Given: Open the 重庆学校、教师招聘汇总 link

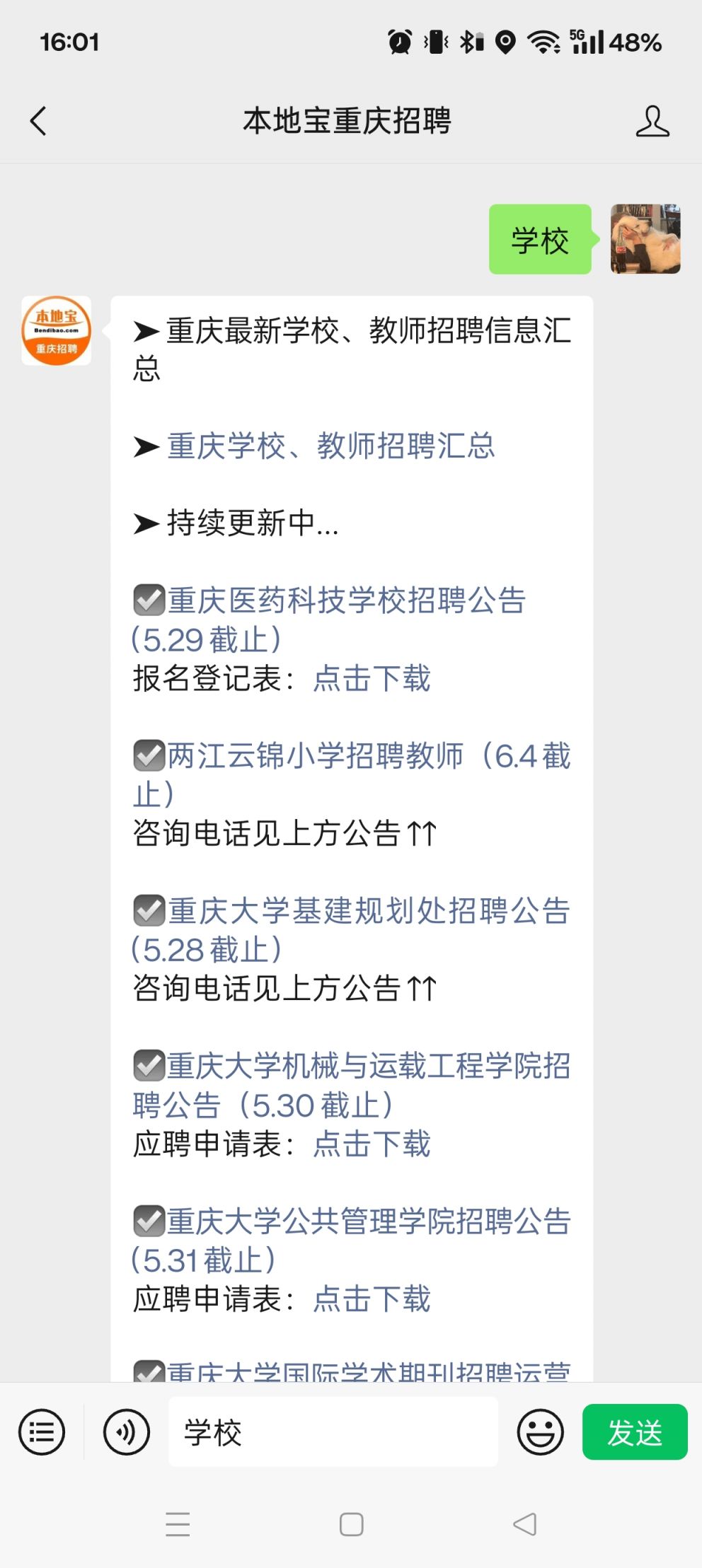Looking at the screenshot, I should (x=331, y=446).
